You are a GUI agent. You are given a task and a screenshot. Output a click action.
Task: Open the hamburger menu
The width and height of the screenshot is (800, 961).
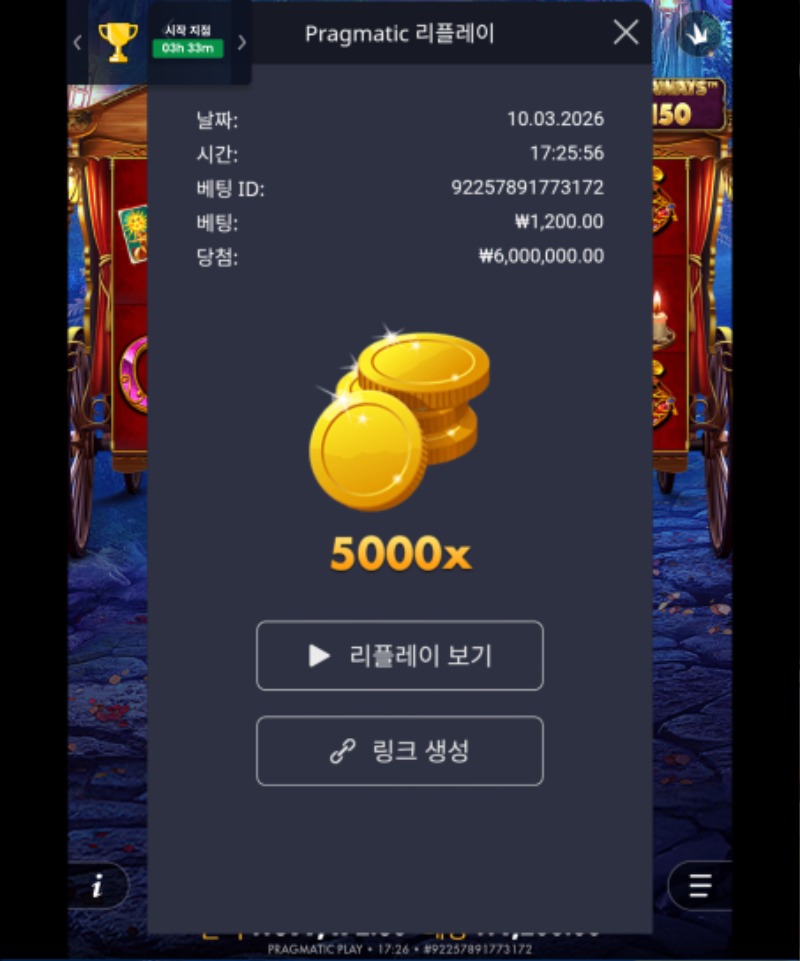(x=700, y=886)
